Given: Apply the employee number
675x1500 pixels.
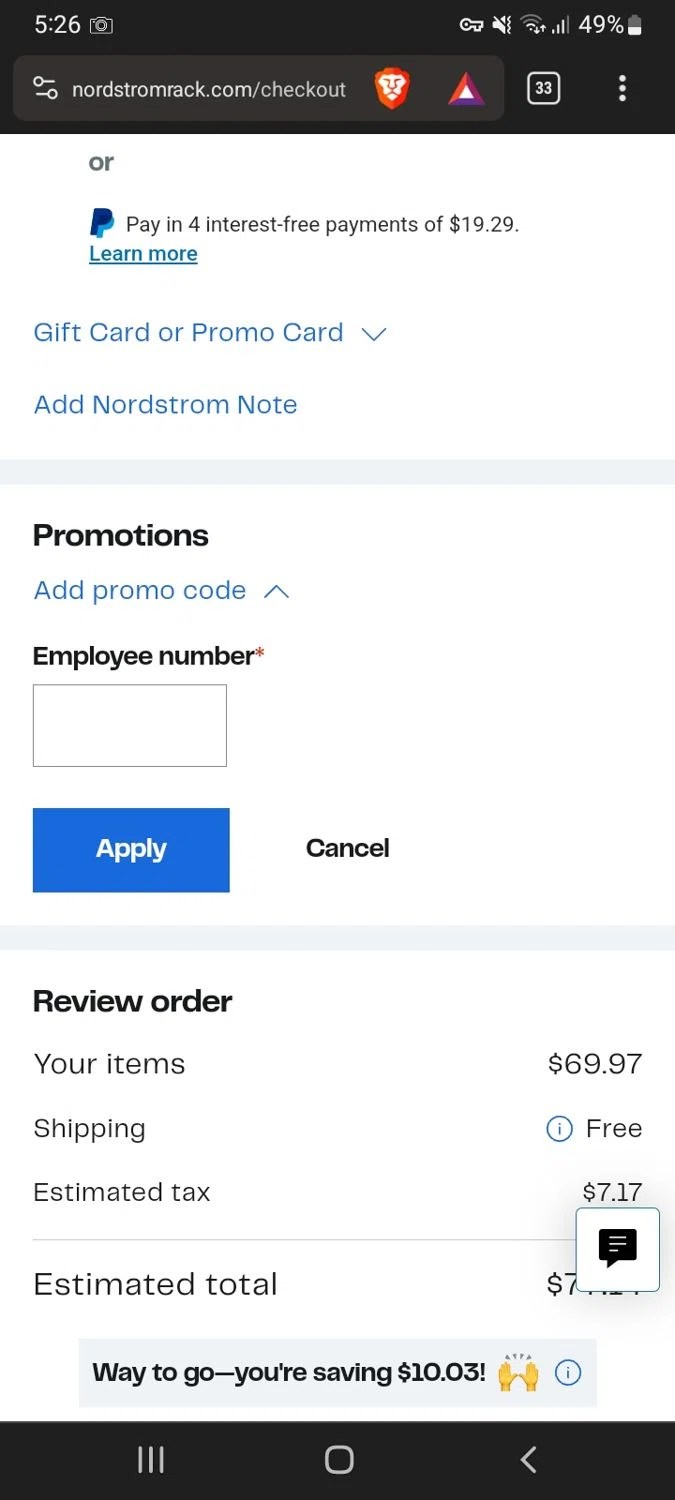Looking at the screenshot, I should click(131, 850).
